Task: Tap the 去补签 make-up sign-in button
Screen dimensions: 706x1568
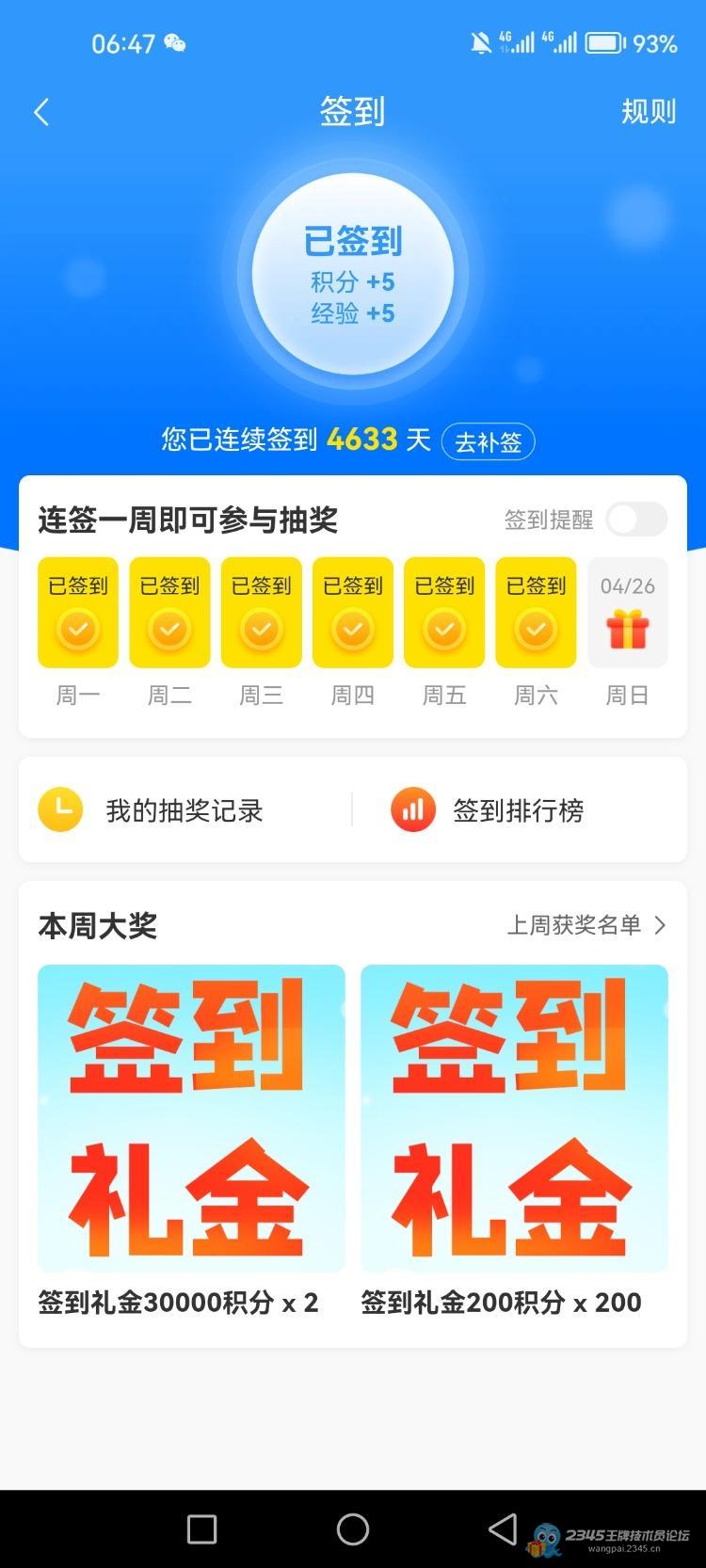Action: click(489, 441)
